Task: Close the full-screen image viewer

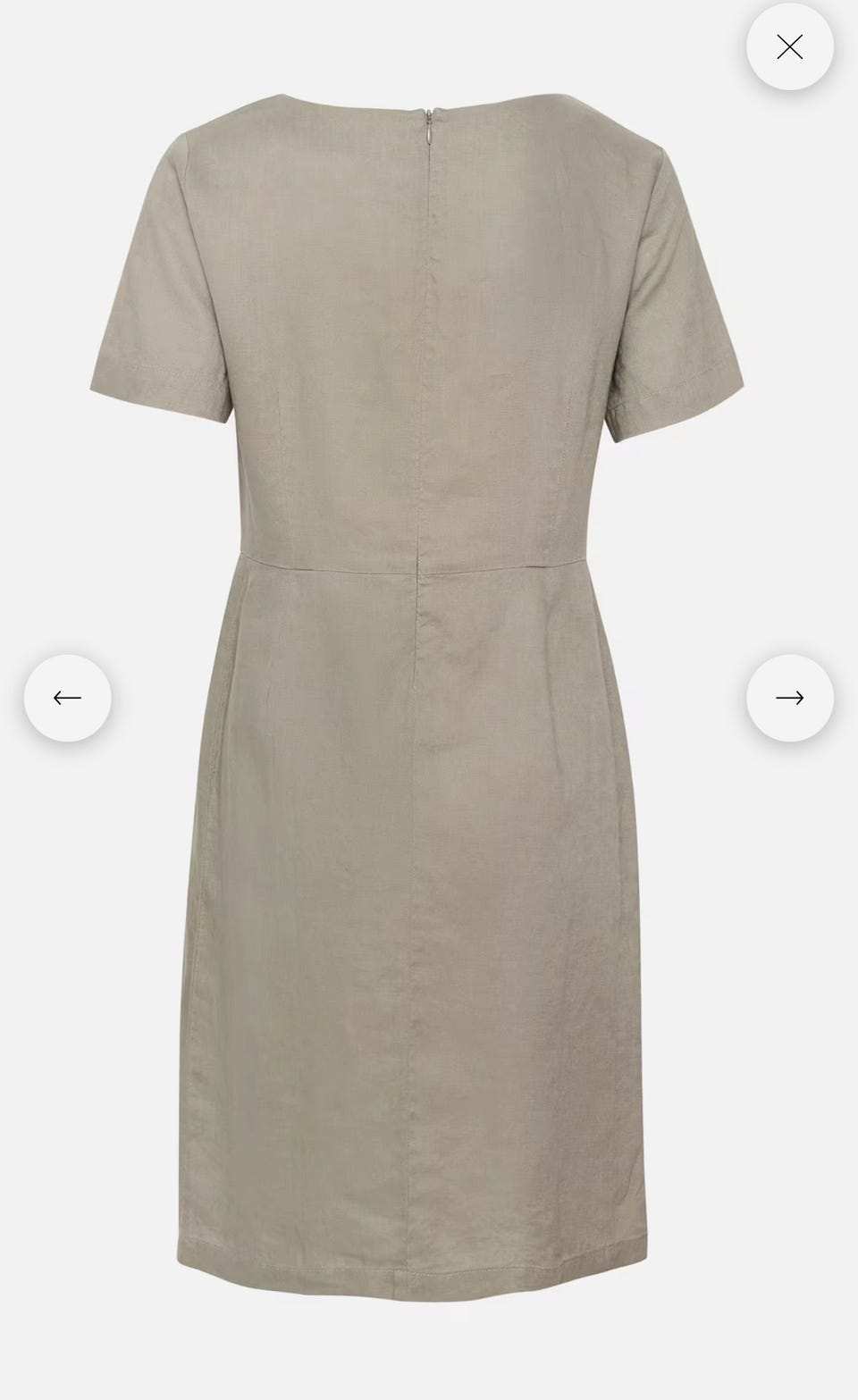Action: click(x=790, y=46)
